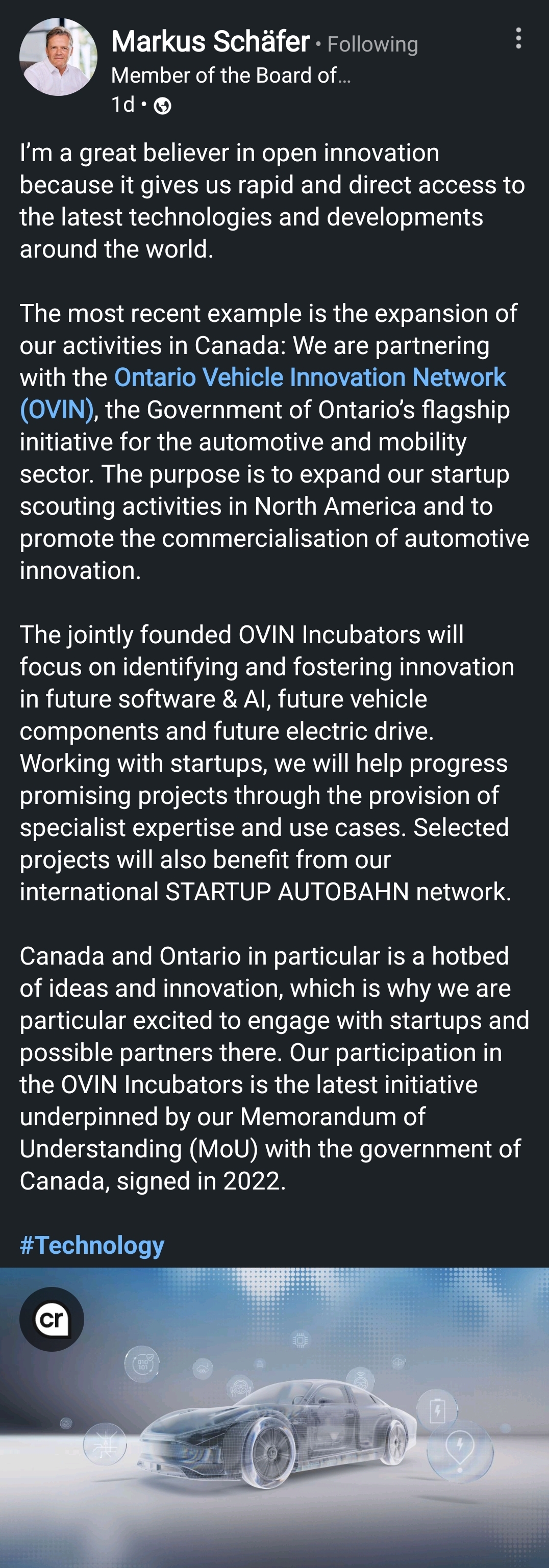The width and height of the screenshot is (549, 1568).
Task: Open the #Technology hashtag
Action: (92, 1245)
